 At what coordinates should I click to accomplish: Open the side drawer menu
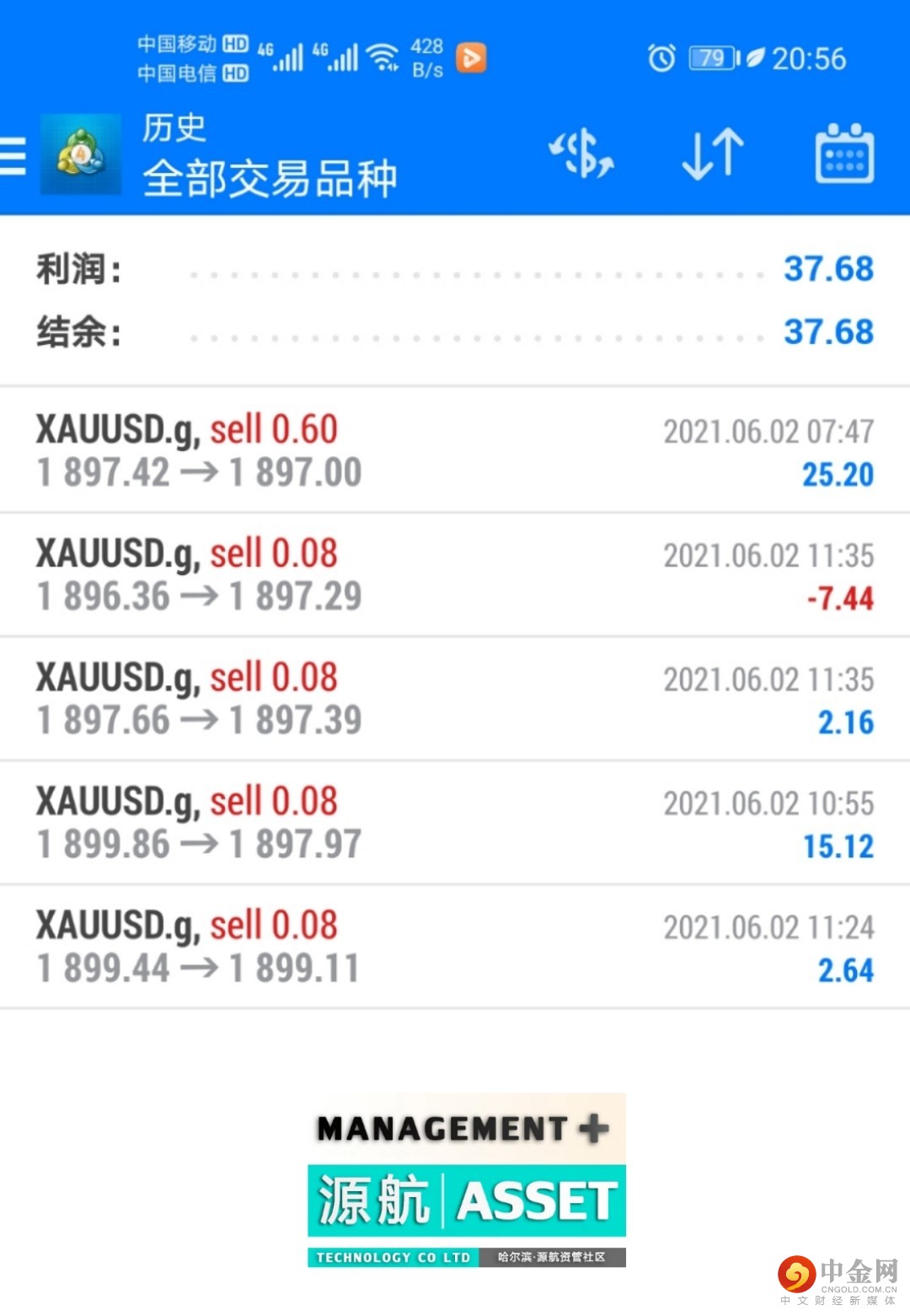click(x=13, y=156)
